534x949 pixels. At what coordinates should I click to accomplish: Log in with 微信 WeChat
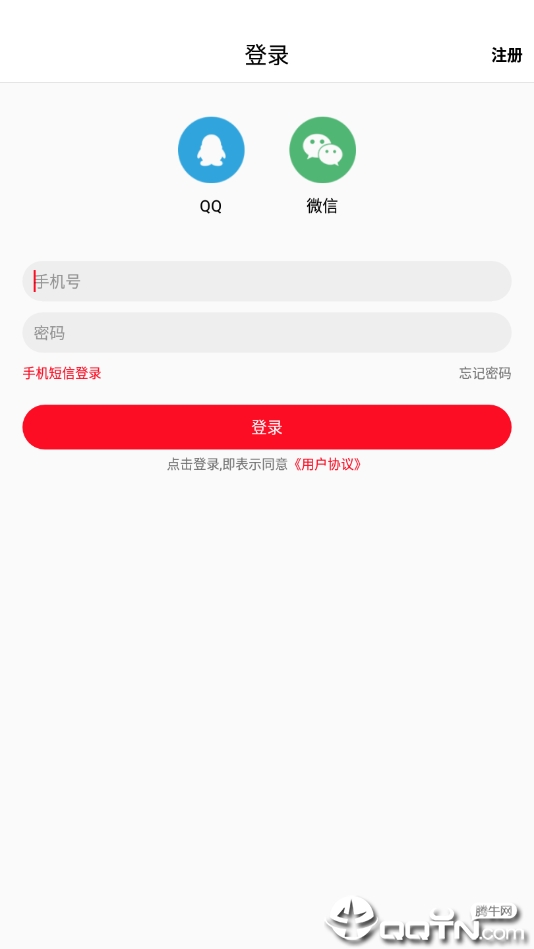[322, 150]
